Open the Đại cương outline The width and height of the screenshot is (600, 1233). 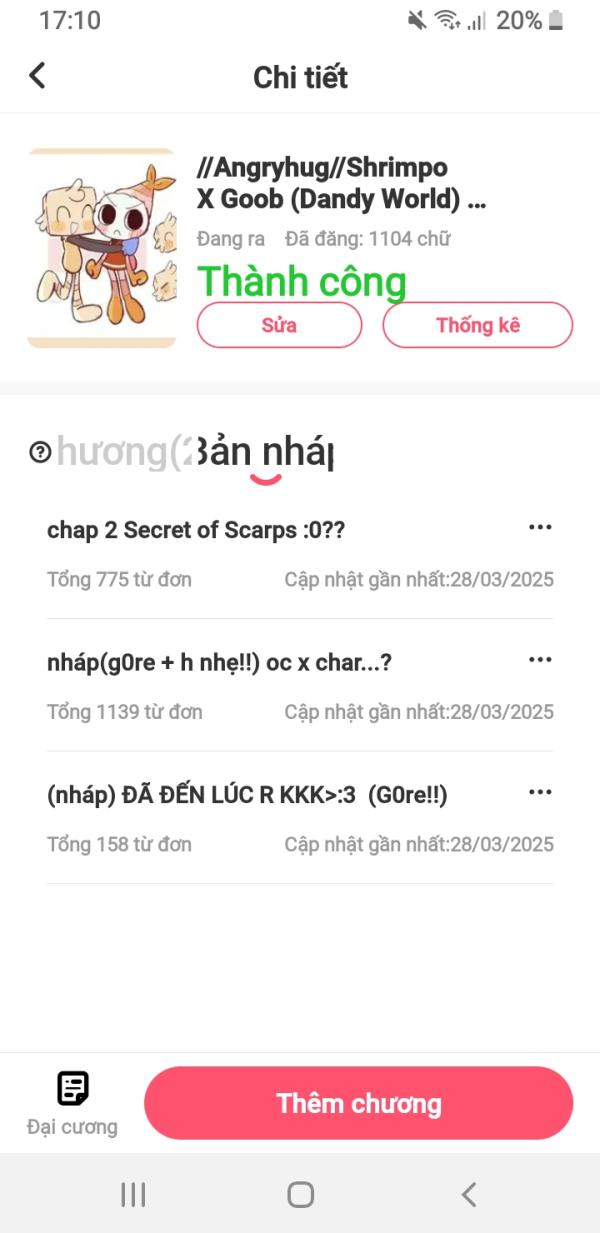[x=72, y=1102]
